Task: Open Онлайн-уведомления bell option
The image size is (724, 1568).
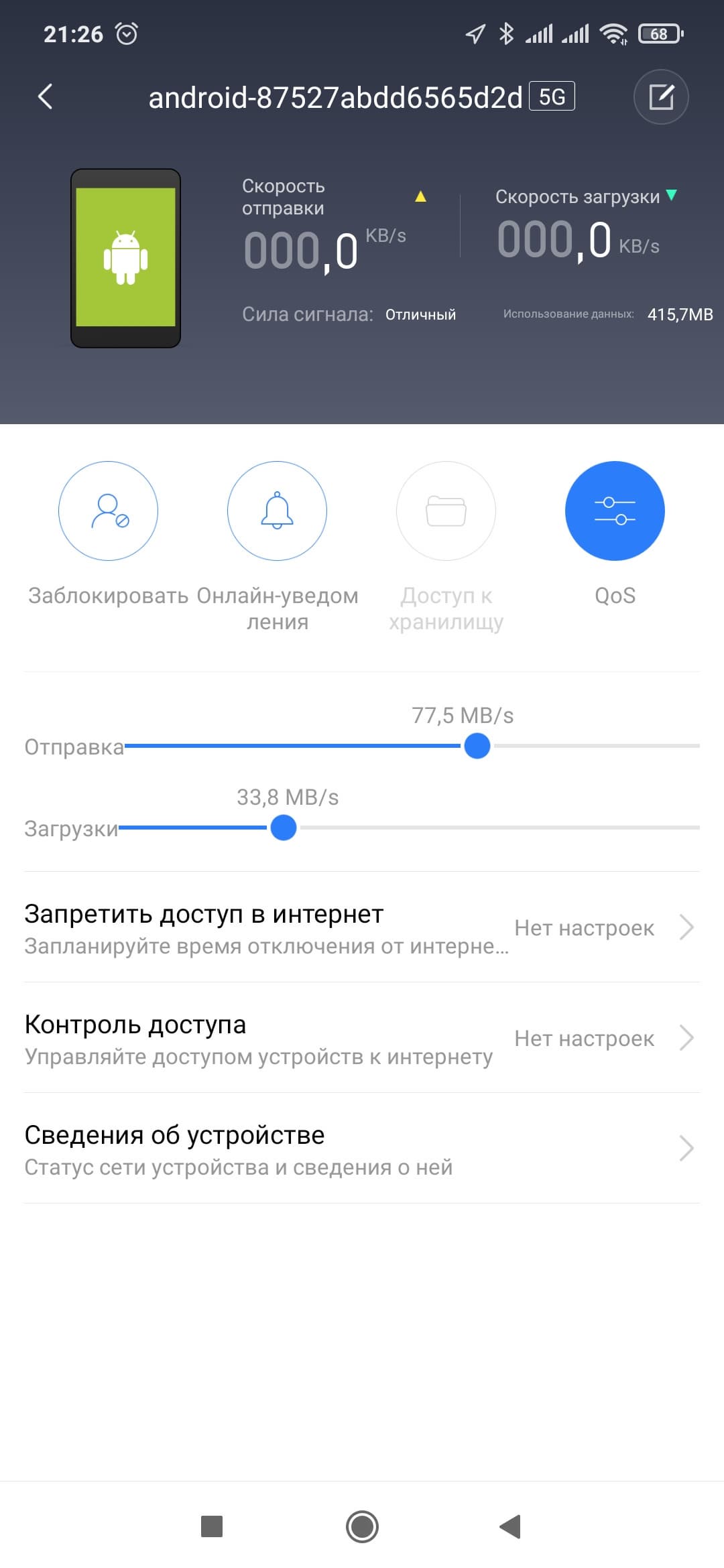Action: (x=277, y=511)
